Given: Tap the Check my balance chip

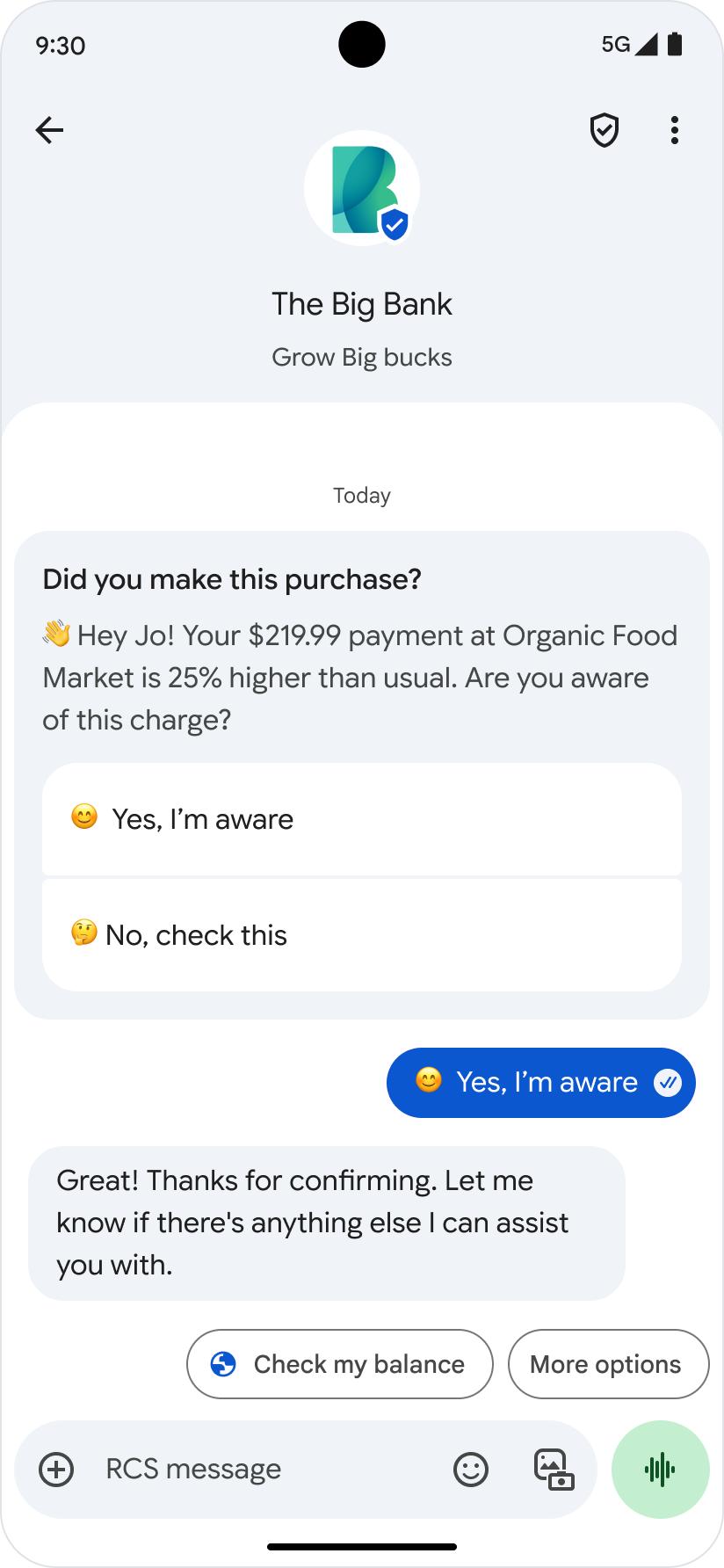Looking at the screenshot, I should (340, 1364).
